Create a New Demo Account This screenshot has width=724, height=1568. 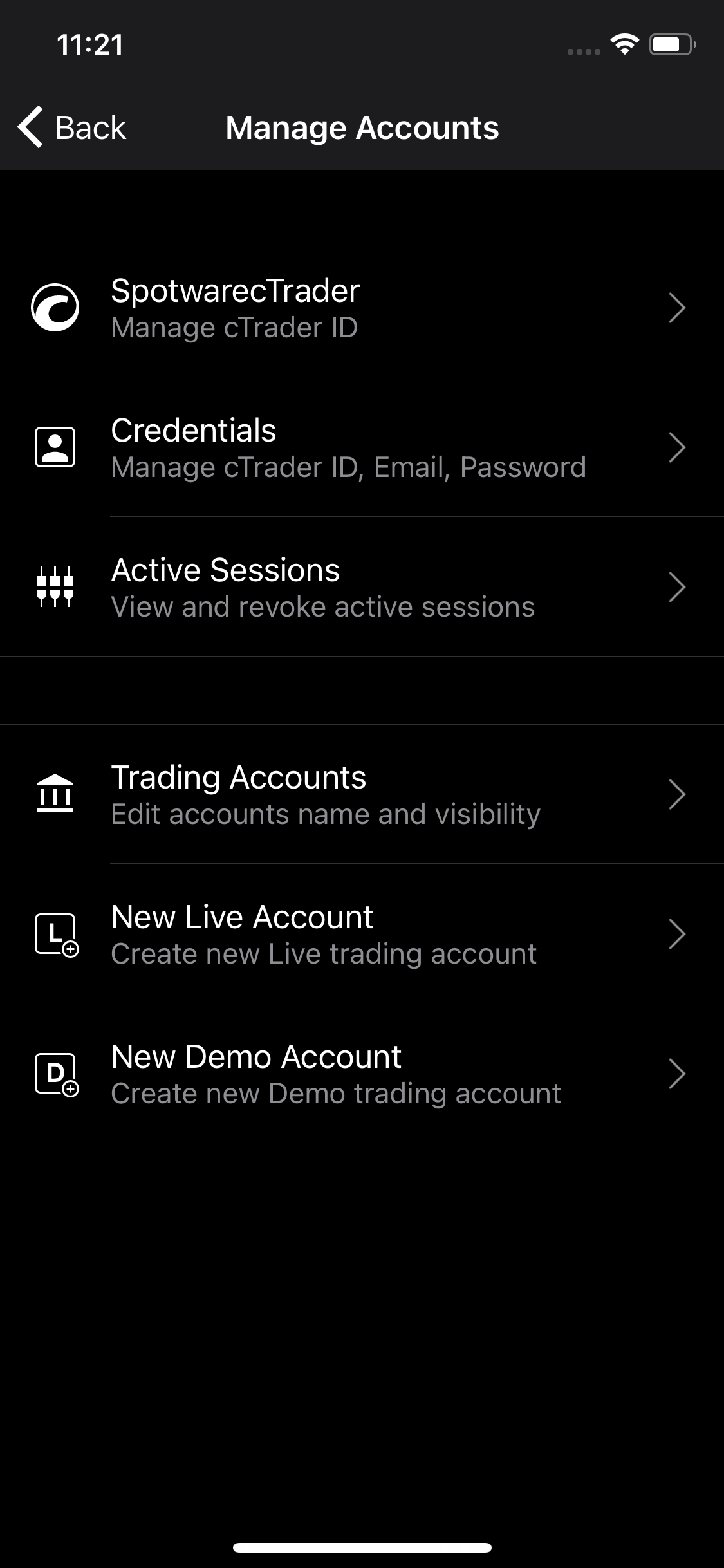pyautogui.click(x=362, y=1074)
